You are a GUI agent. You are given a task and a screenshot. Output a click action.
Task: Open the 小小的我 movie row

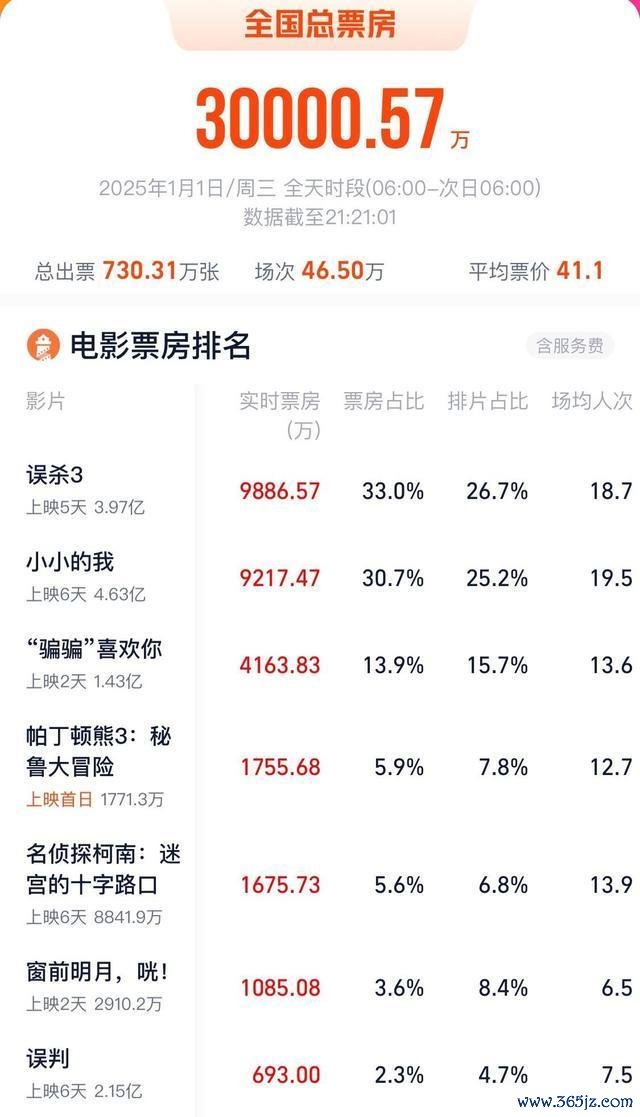click(x=320, y=578)
